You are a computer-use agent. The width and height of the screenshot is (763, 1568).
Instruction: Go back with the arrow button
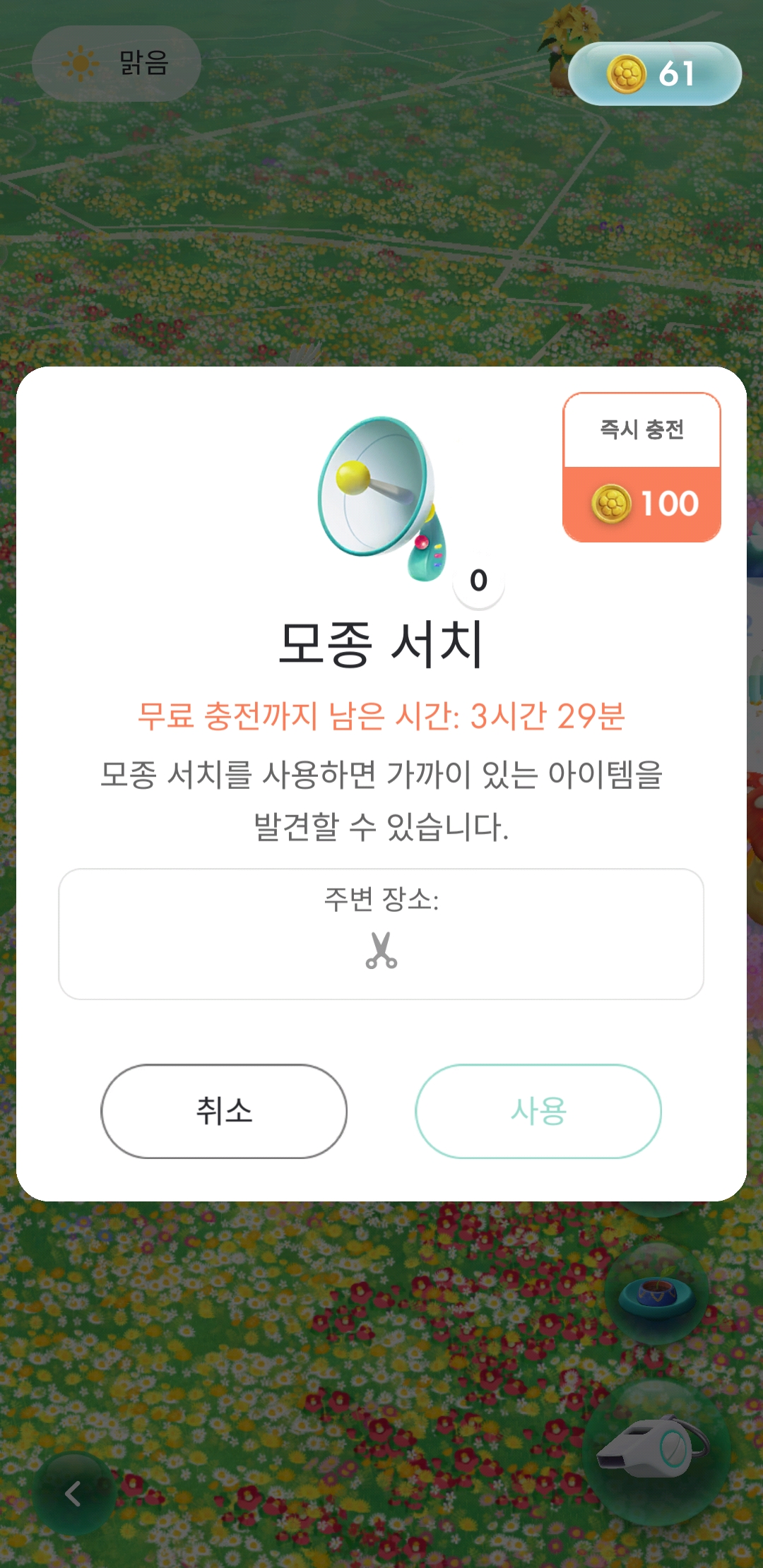(73, 1494)
